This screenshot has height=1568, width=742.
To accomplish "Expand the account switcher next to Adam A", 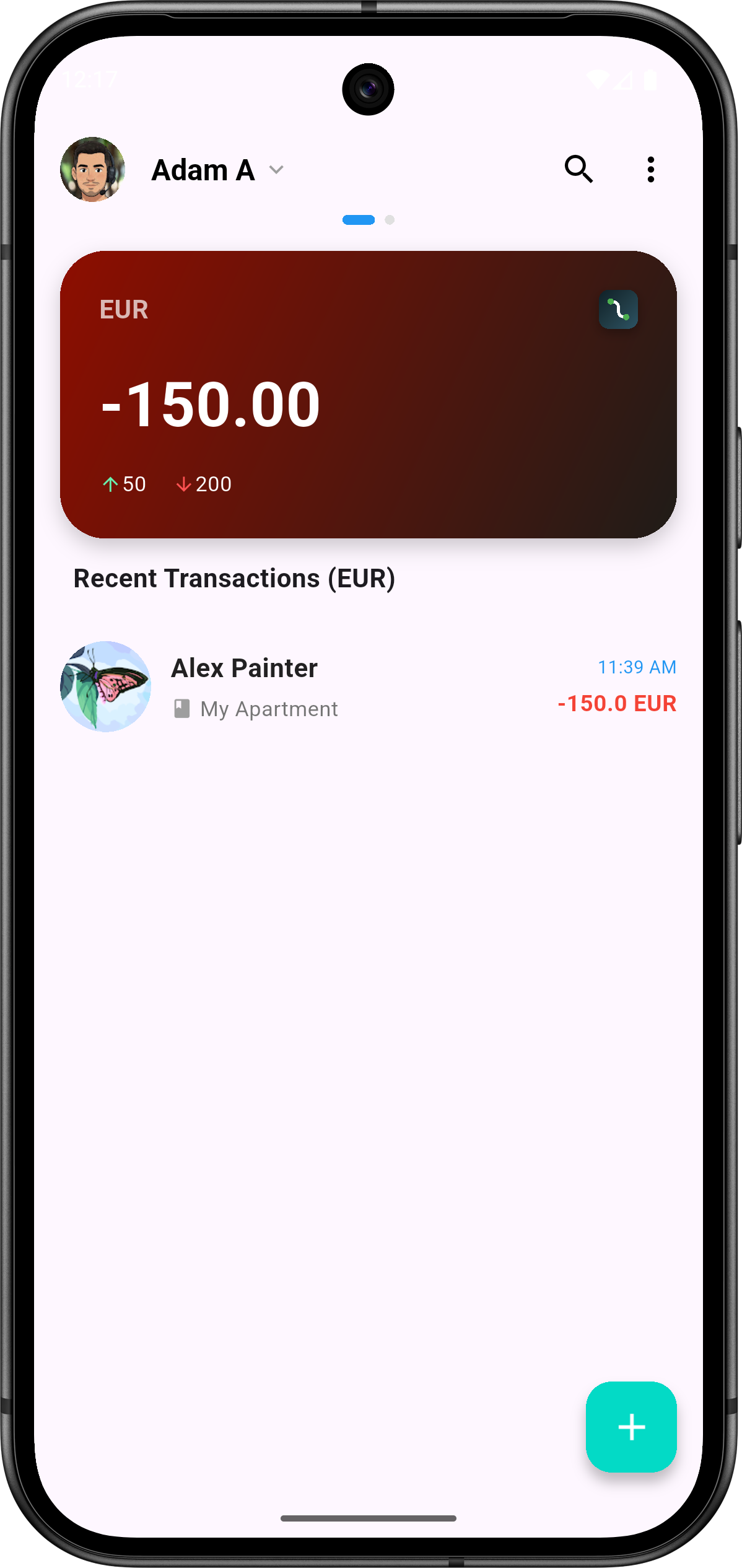I will (276, 169).
